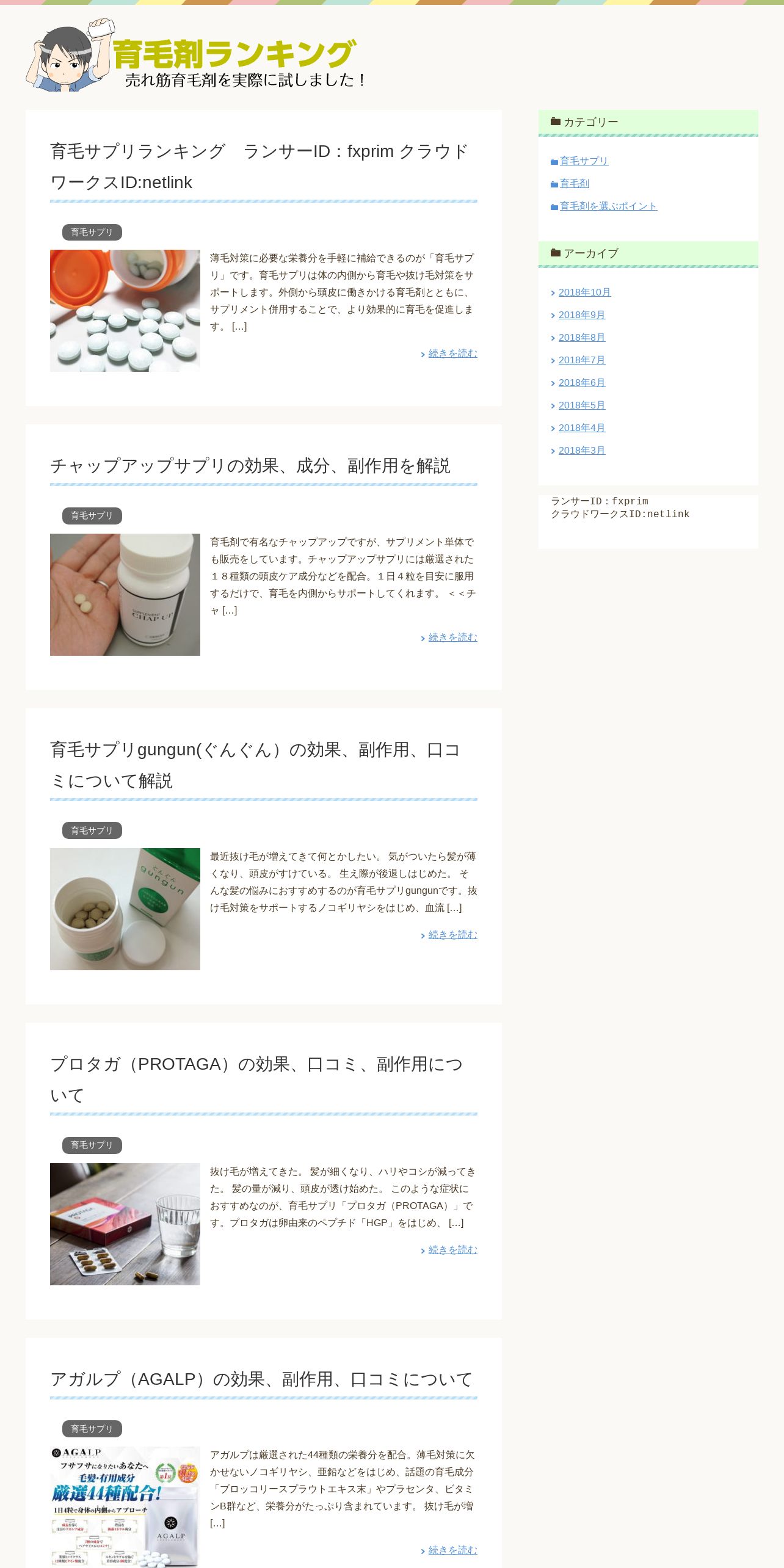Image resolution: width=784 pixels, height=1568 pixels.
Task: Open the アガルプ (AGALP) article title
Action: click(261, 1379)
